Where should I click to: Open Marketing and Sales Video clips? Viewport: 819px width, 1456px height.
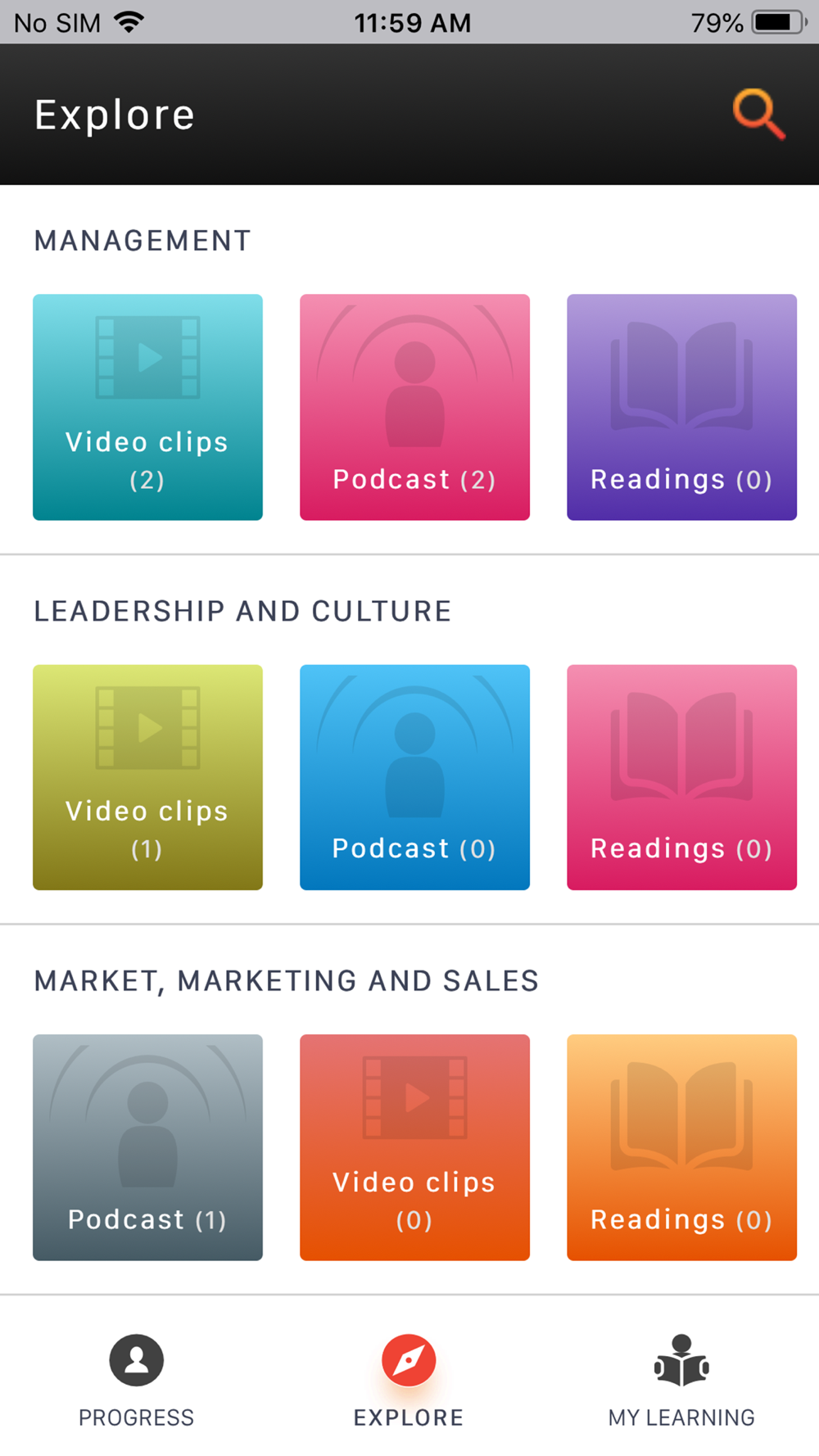(x=414, y=1147)
